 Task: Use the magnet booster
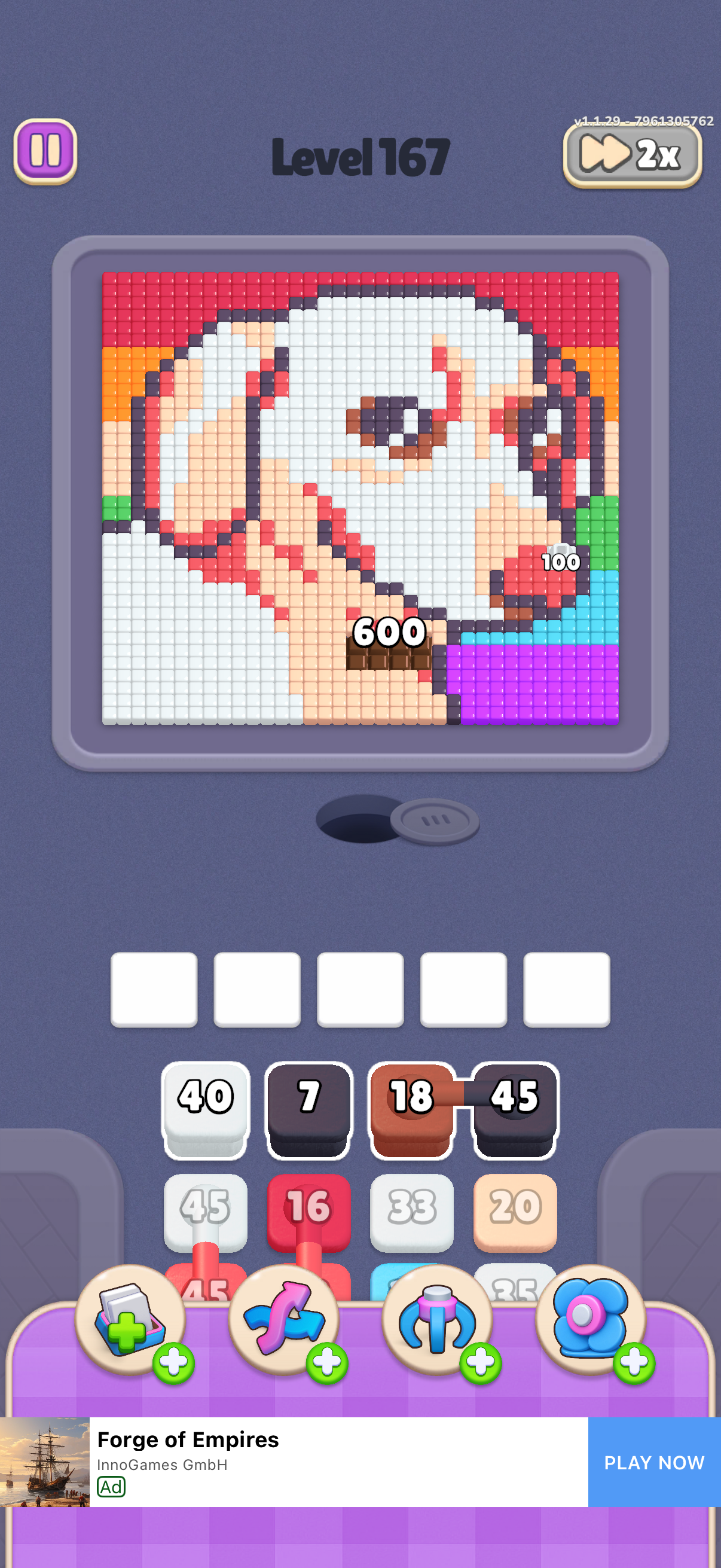(x=437, y=1319)
